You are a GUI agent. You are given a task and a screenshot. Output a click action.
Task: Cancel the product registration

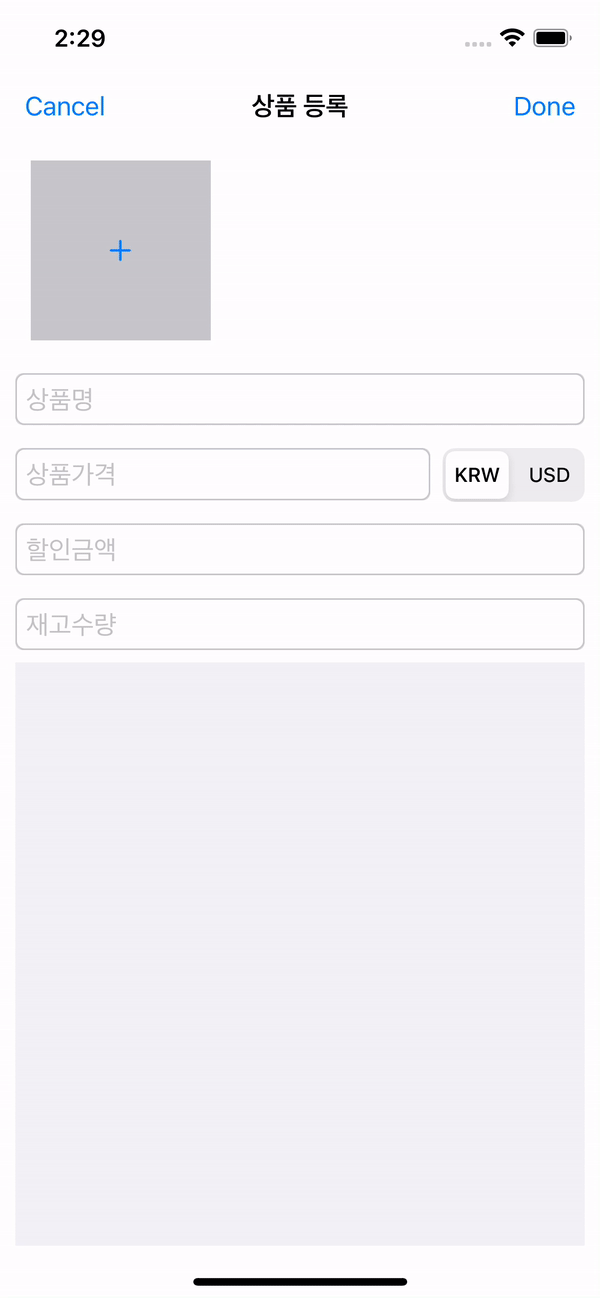[65, 107]
